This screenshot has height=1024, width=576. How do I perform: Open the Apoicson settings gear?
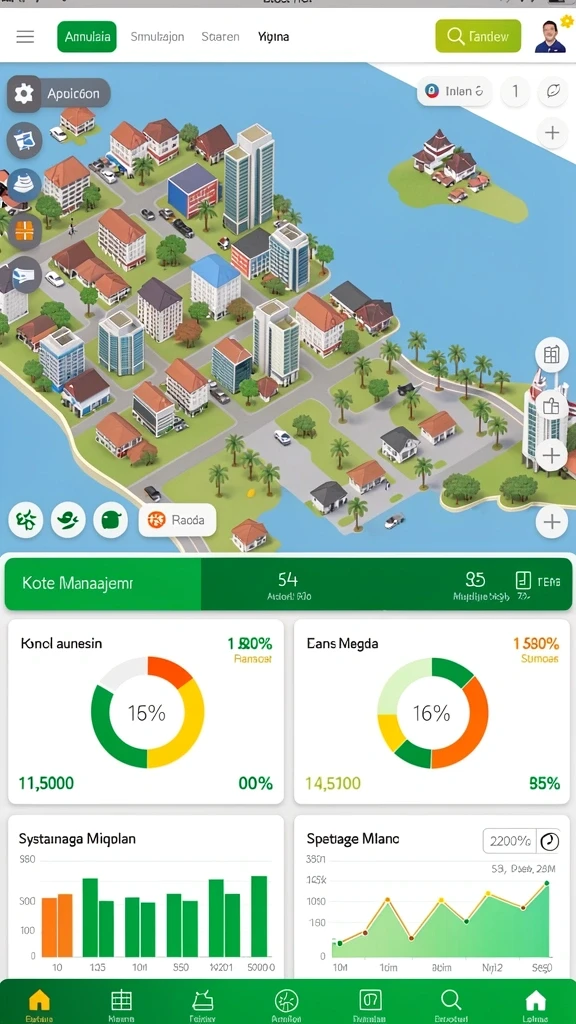[24, 93]
